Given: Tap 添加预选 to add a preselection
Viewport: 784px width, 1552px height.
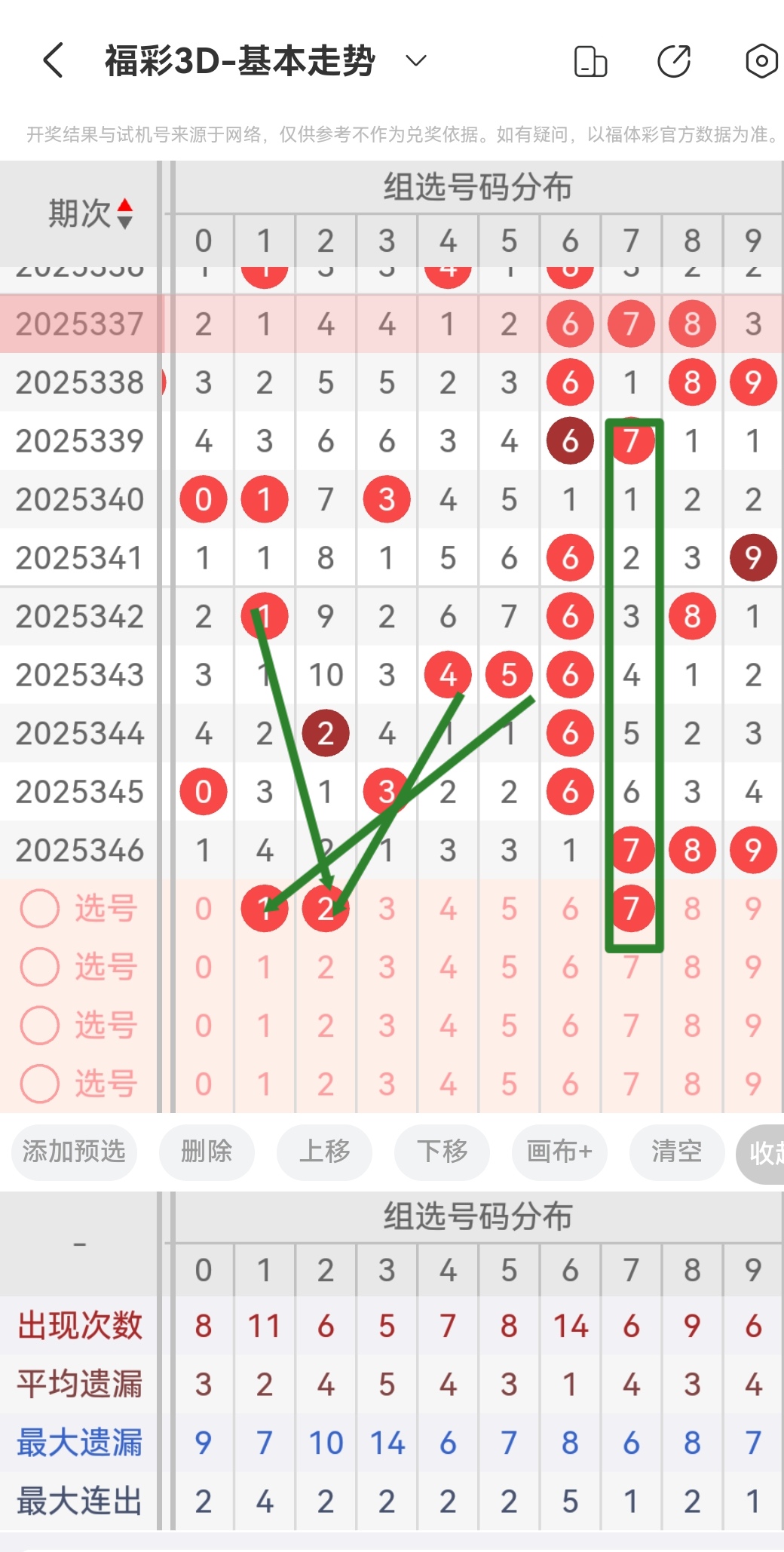Looking at the screenshot, I should [x=74, y=1152].
